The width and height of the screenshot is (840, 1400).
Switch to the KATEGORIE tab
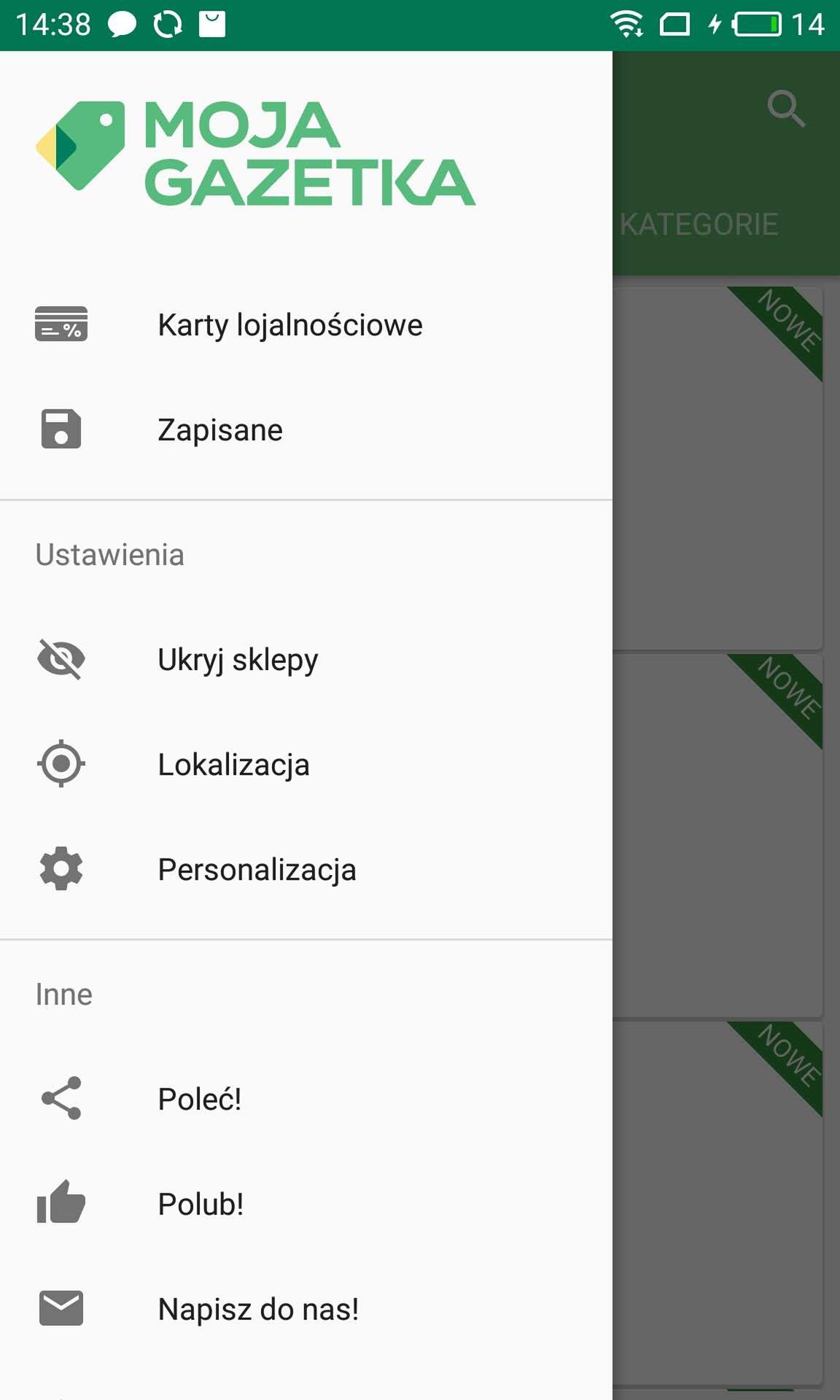pyautogui.click(x=699, y=225)
